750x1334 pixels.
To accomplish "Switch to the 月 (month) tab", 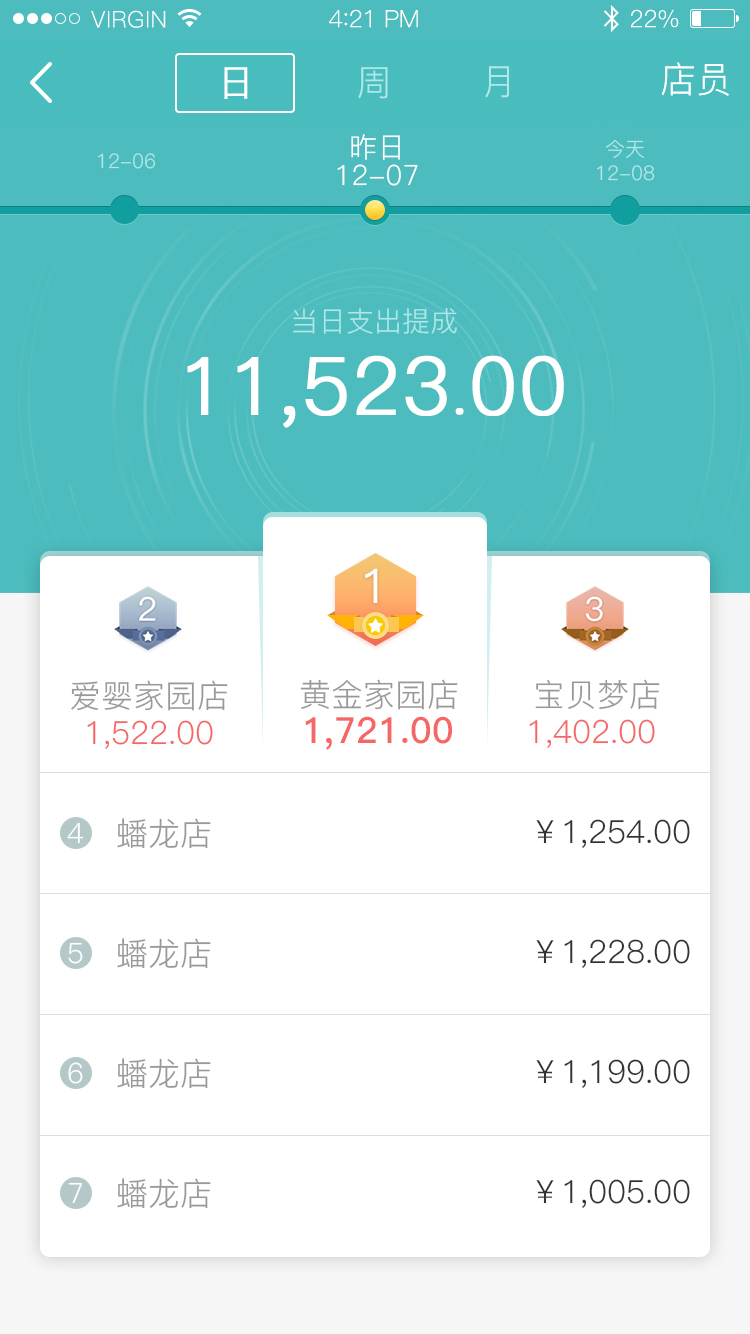I will [x=498, y=83].
